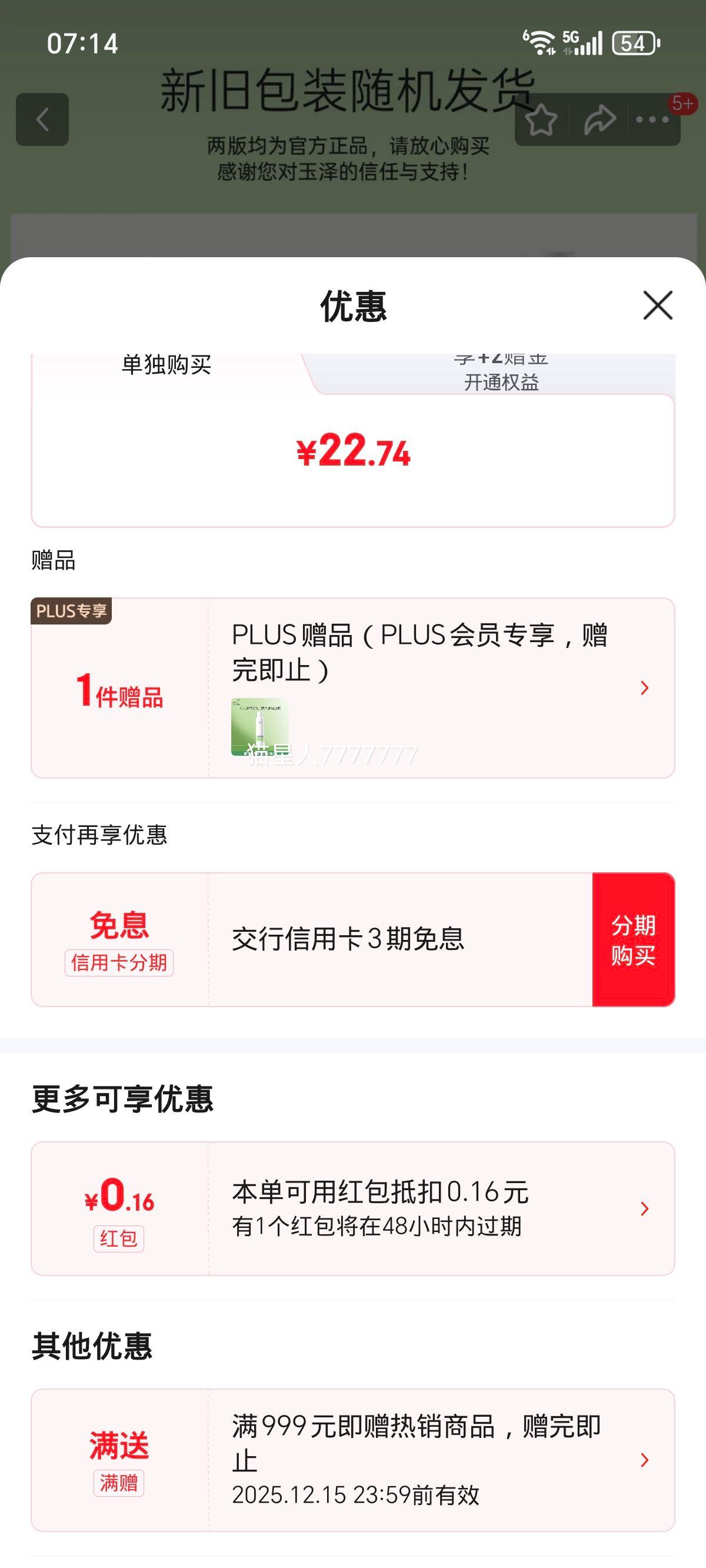Go back with the back arrow

click(x=42, y=119)
